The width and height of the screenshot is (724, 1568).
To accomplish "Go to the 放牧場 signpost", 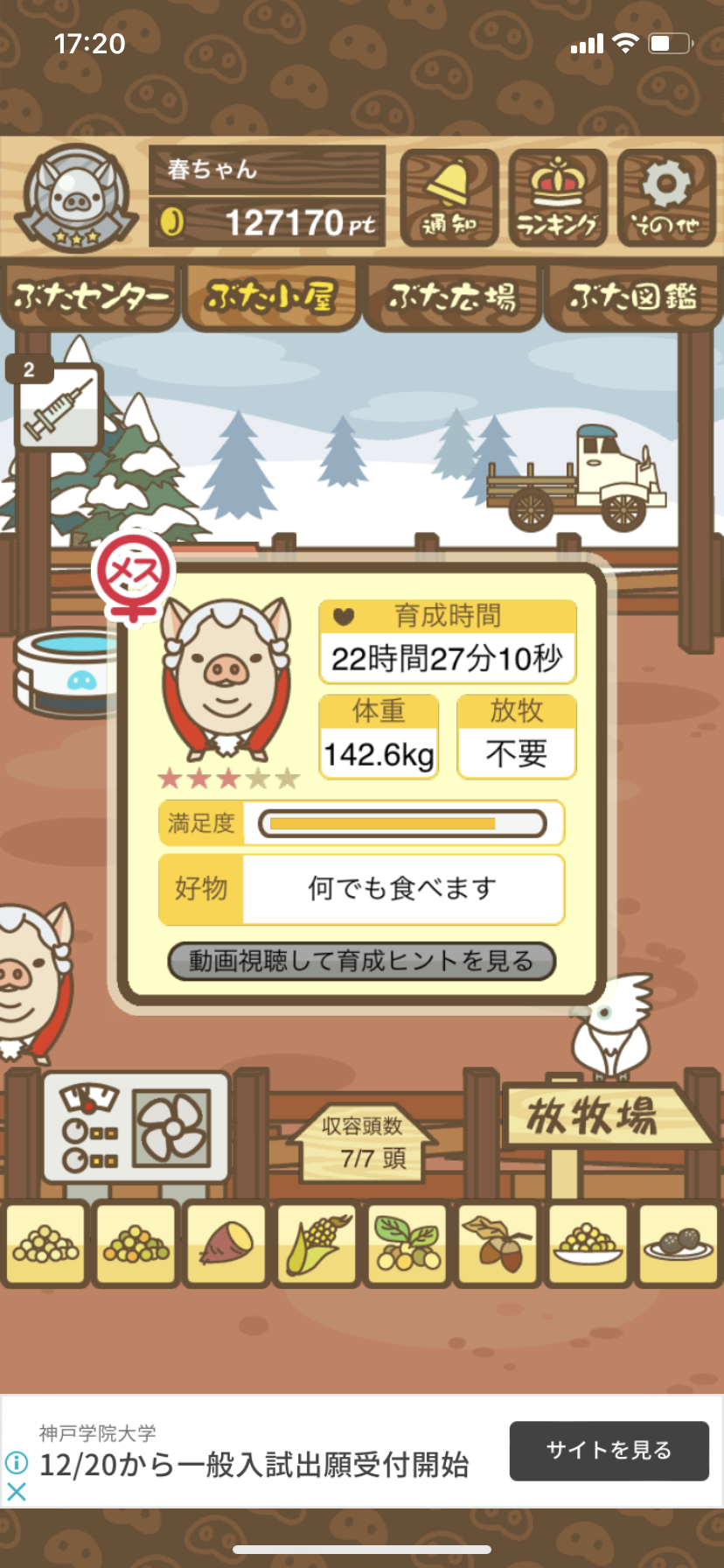I will coord(605,1116).
